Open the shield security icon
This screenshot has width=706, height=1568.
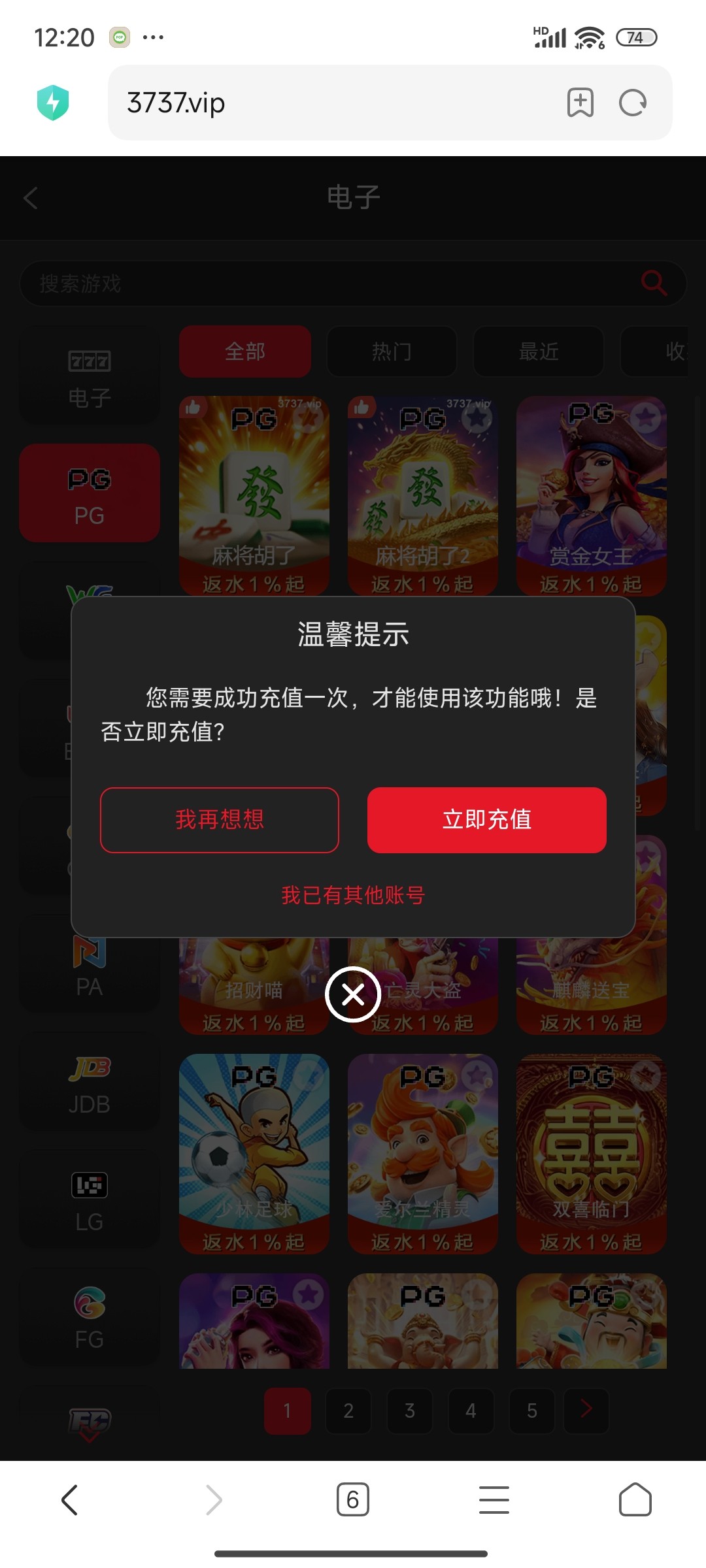tap(53, 103)
